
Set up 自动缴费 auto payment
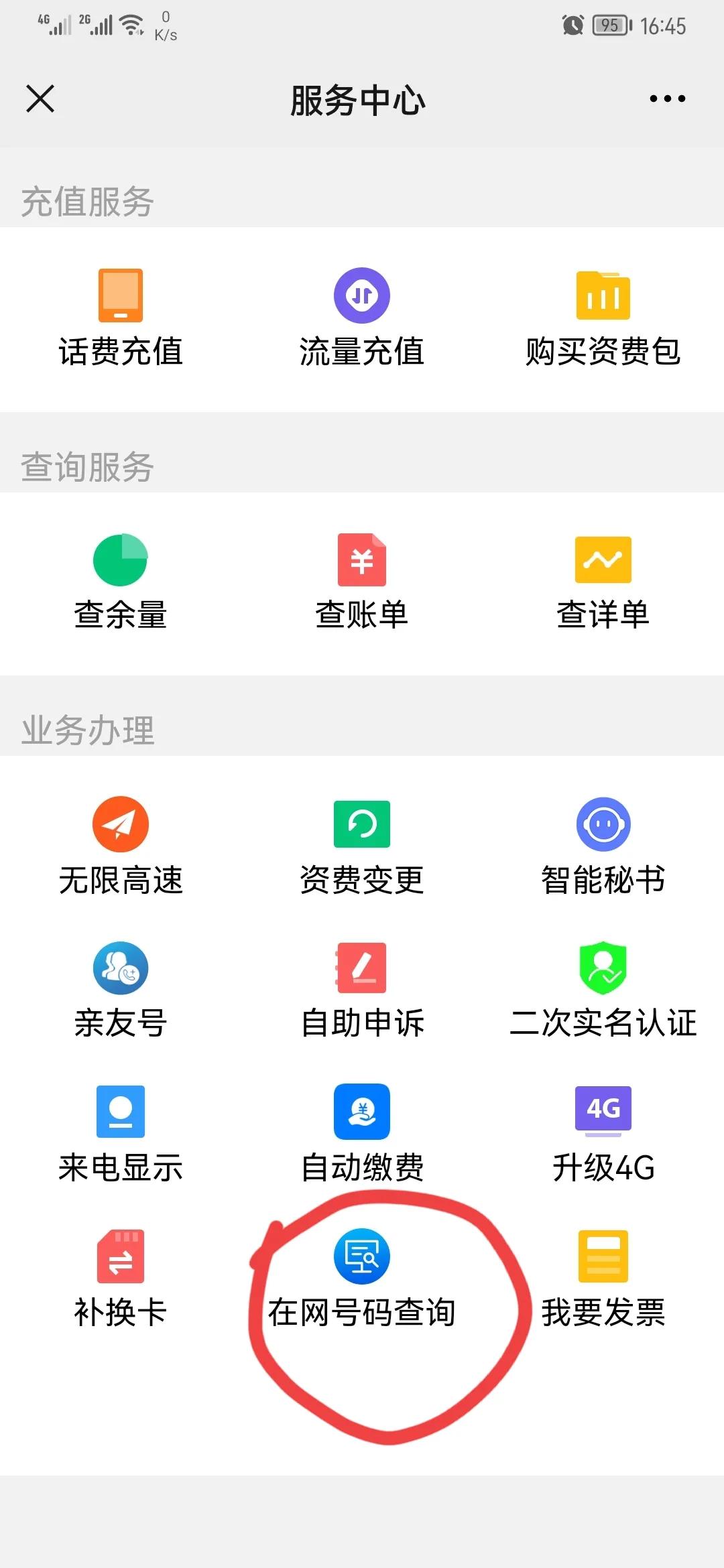[x=362, y=1134]
